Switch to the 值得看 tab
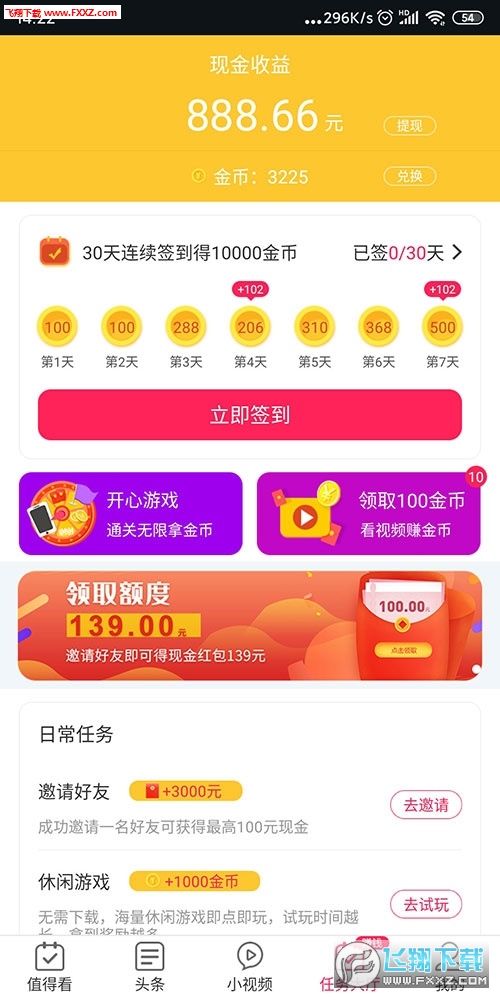 (50, 968)
